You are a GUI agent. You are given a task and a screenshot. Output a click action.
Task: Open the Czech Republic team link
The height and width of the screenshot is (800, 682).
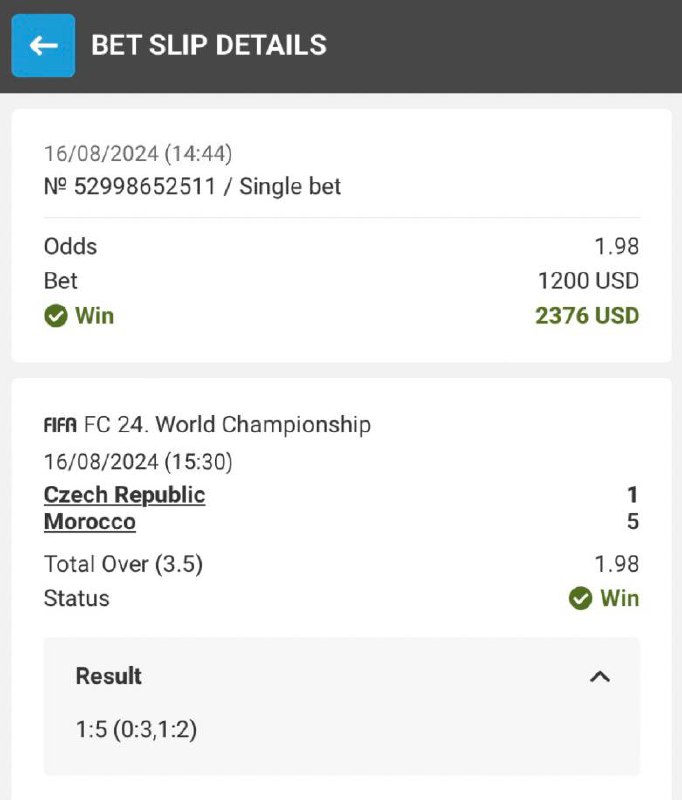pos(124,495)
